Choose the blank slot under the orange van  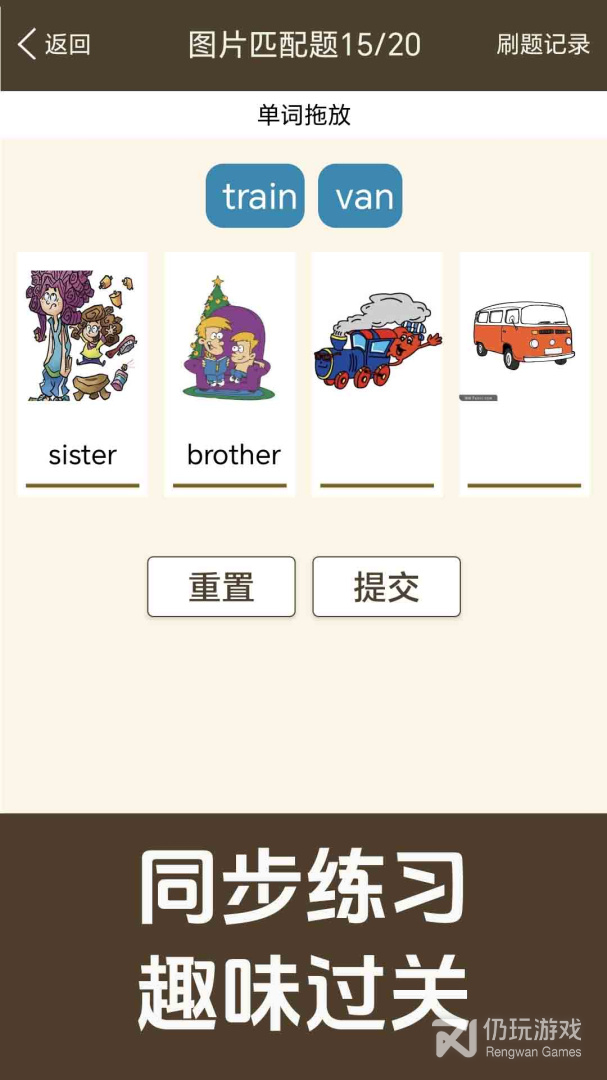(524, 458)
